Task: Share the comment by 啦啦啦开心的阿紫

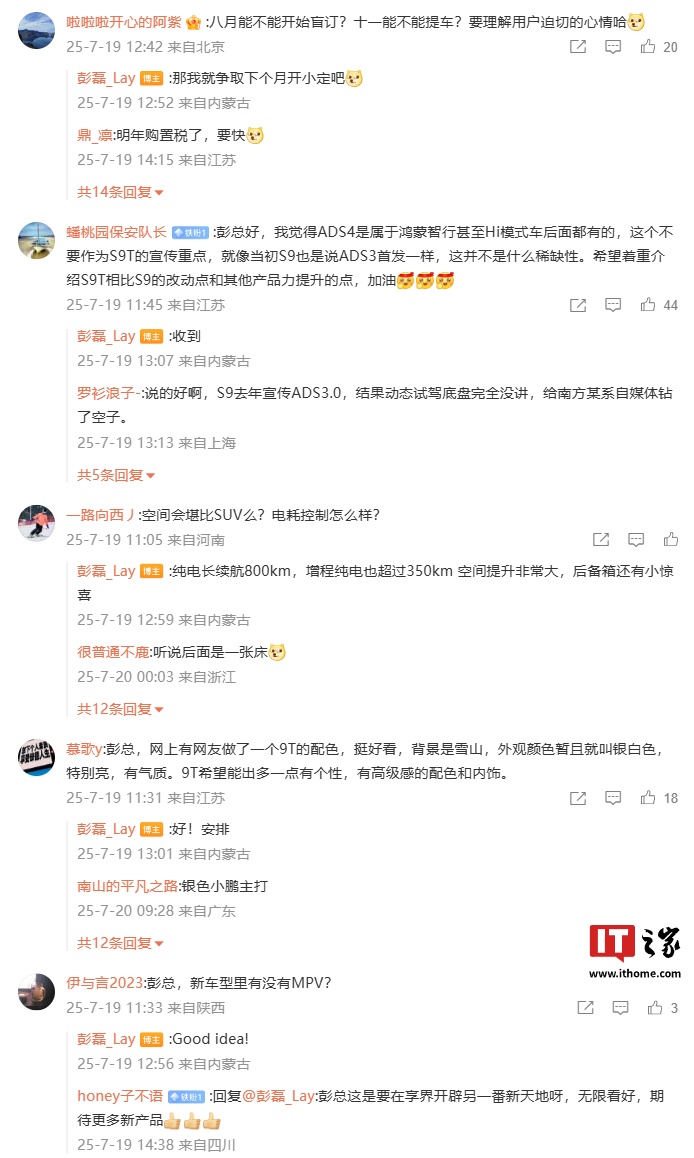Action: (x=578, y=47)
